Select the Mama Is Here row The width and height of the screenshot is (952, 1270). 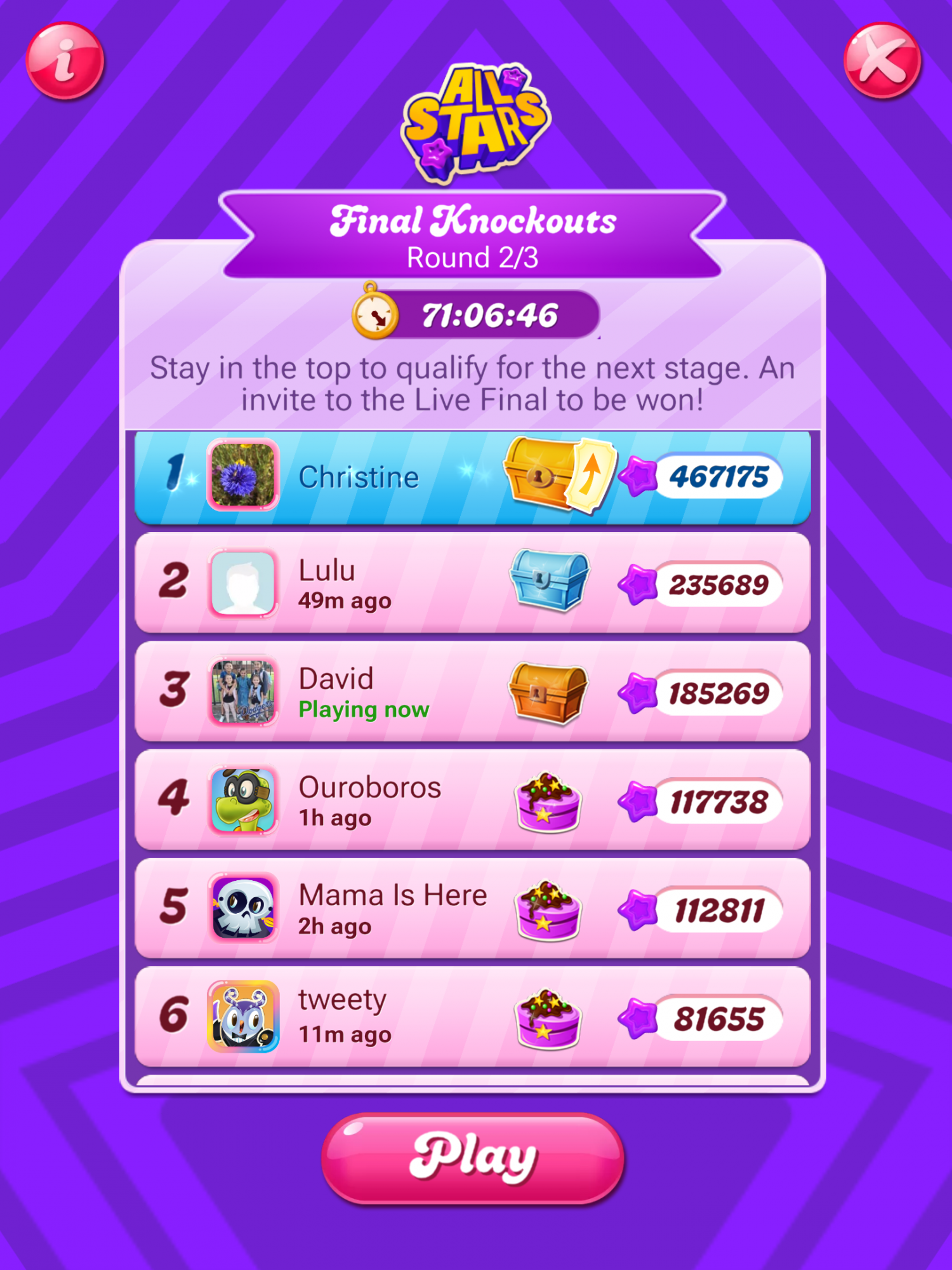point(381,909)
